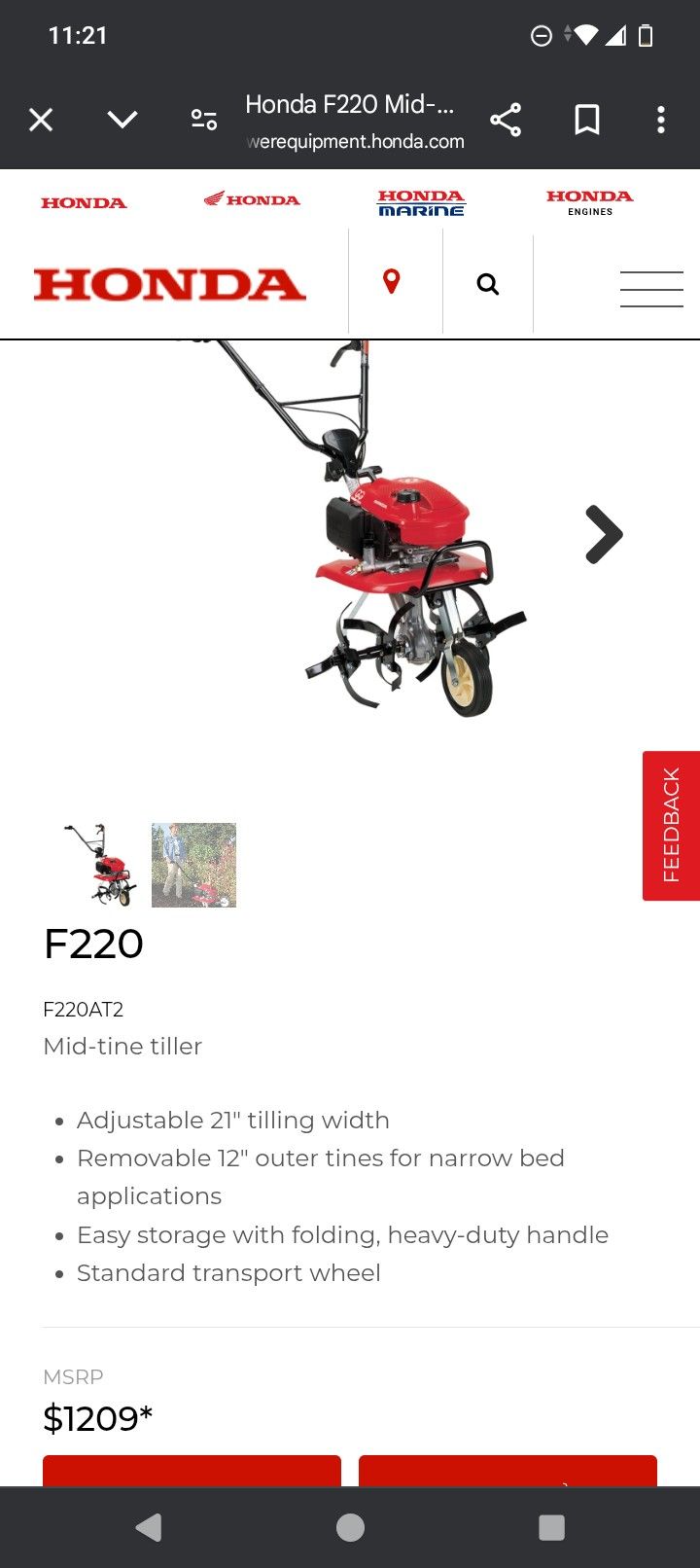700x1568 pixels.
Task: Tap the large Honda logo
Action: 170,285
